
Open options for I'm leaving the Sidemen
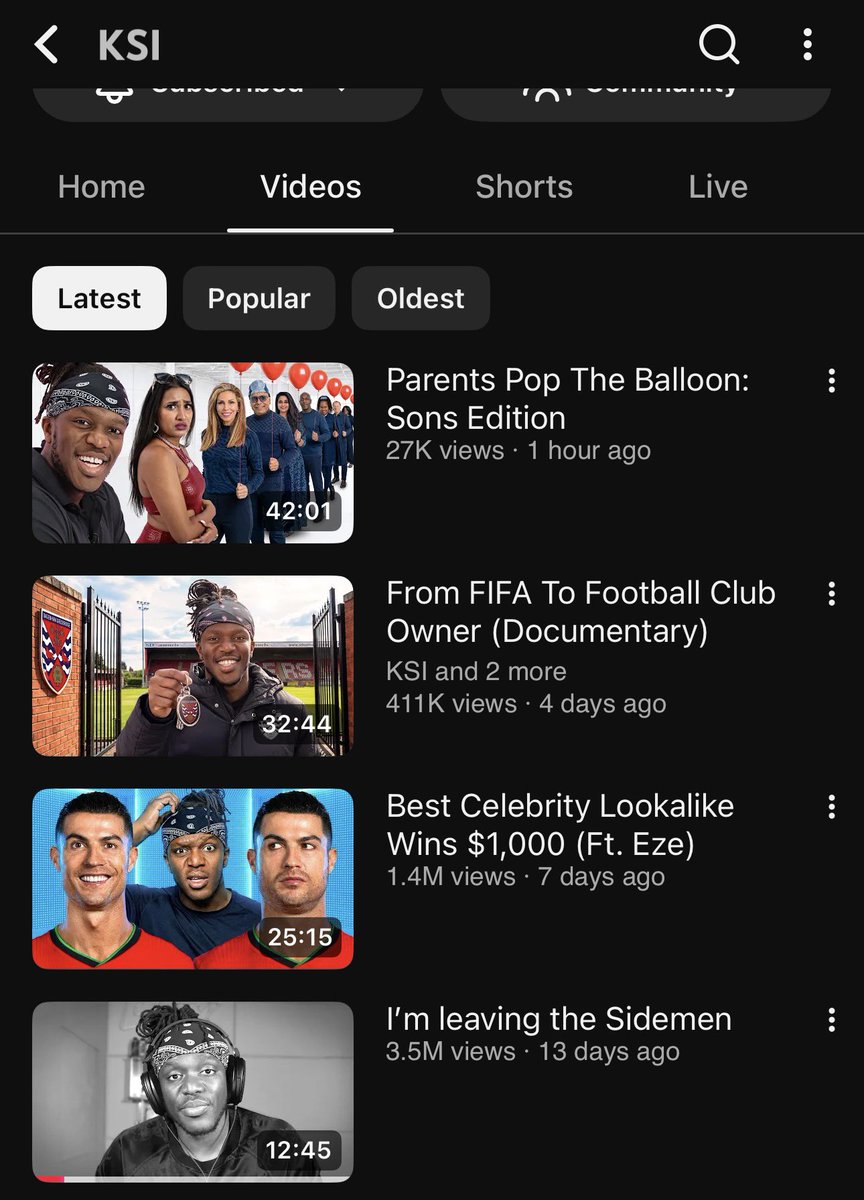(831, 1019)
